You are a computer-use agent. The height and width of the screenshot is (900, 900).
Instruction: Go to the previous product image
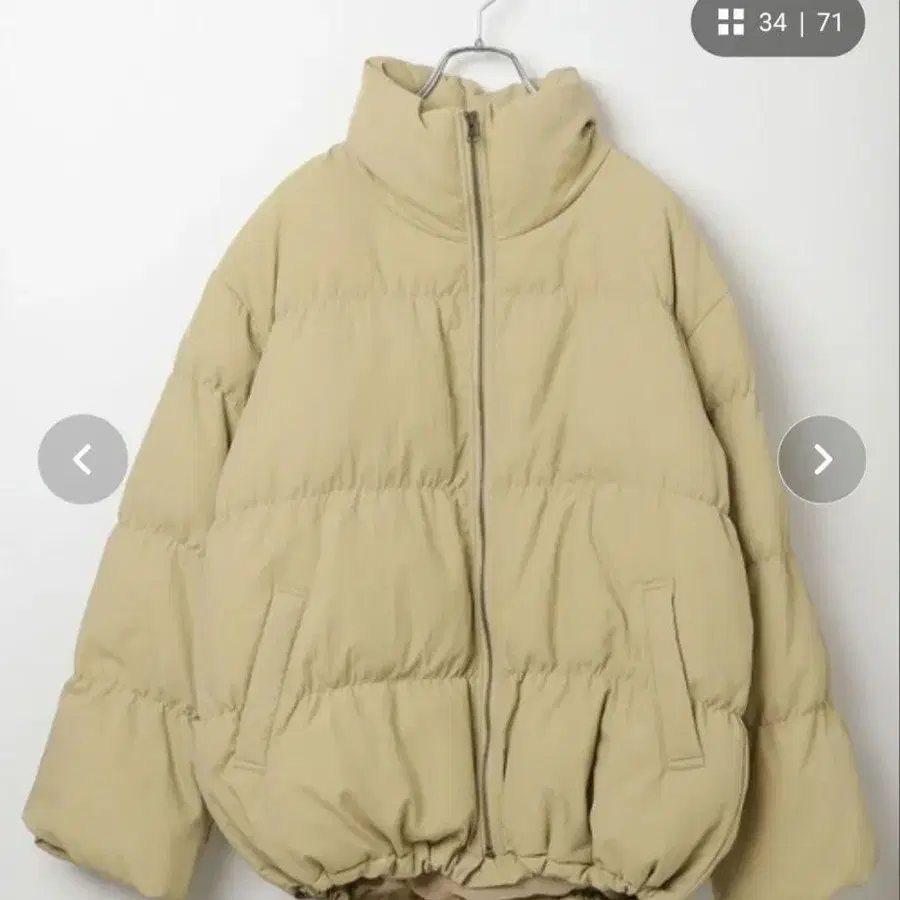[x=83, y=460]
